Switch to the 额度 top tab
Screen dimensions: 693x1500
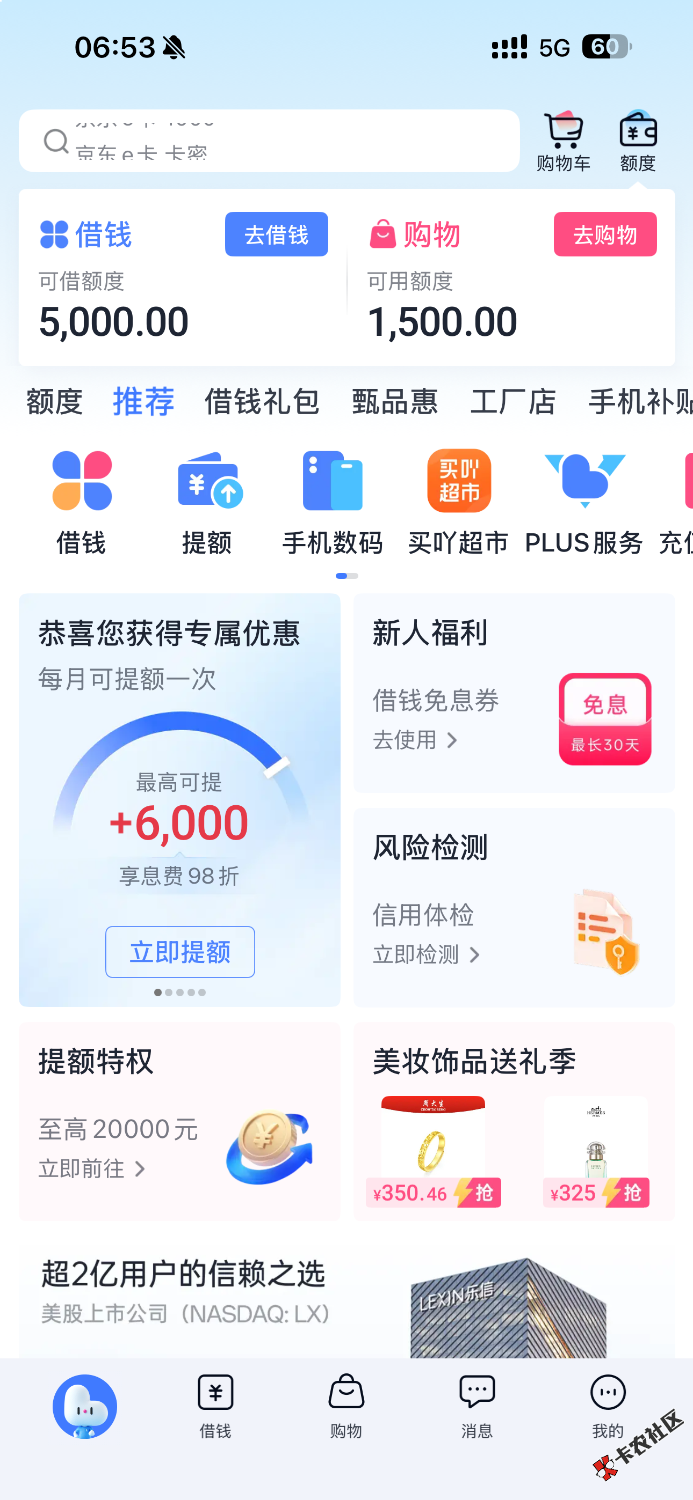pyautogui.click(x=54, y=402)
